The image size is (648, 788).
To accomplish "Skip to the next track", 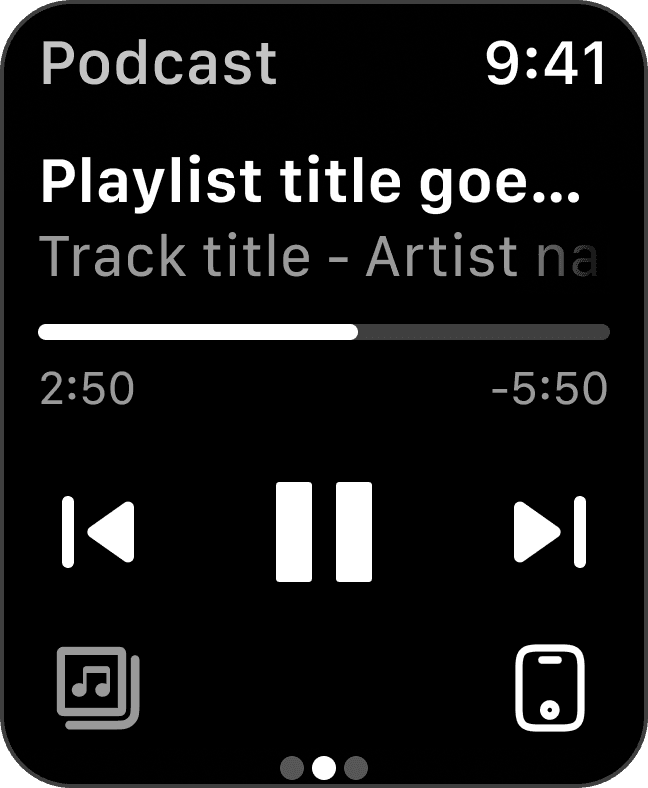I will coord(549,532).
